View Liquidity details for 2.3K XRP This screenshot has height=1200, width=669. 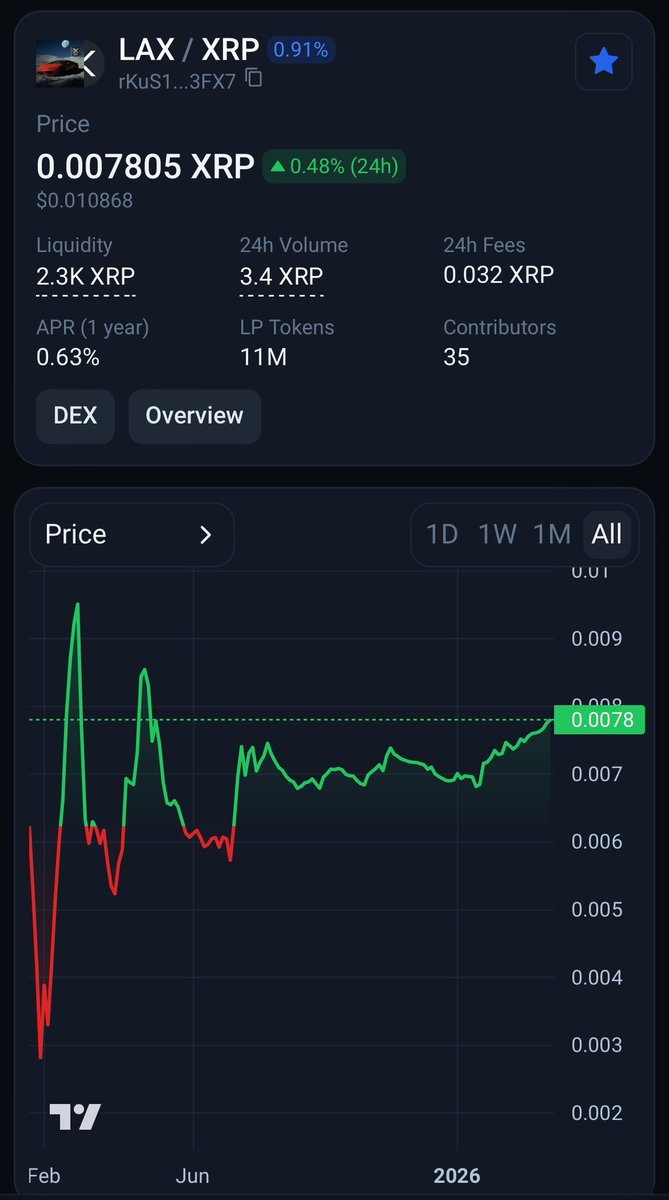click(x=86, y=276)
